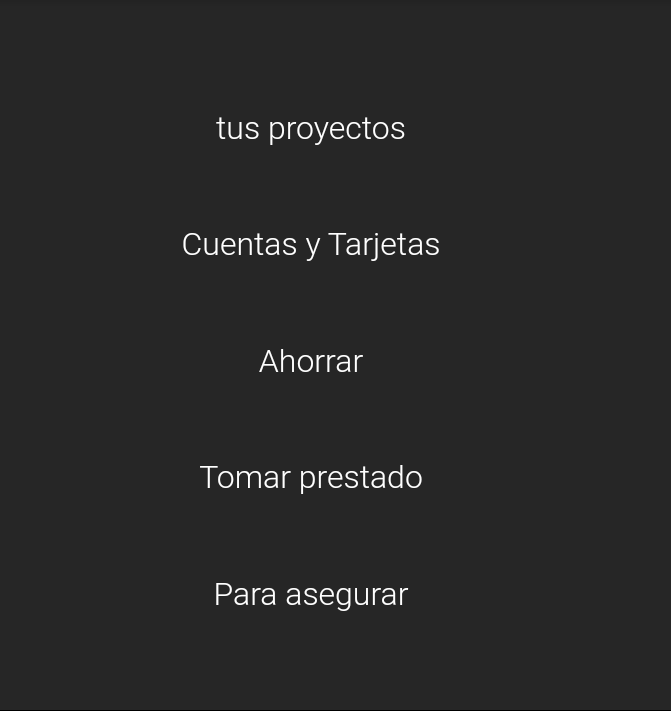
Task: Tap the Para asegurar entry
Action: (310, 594)
